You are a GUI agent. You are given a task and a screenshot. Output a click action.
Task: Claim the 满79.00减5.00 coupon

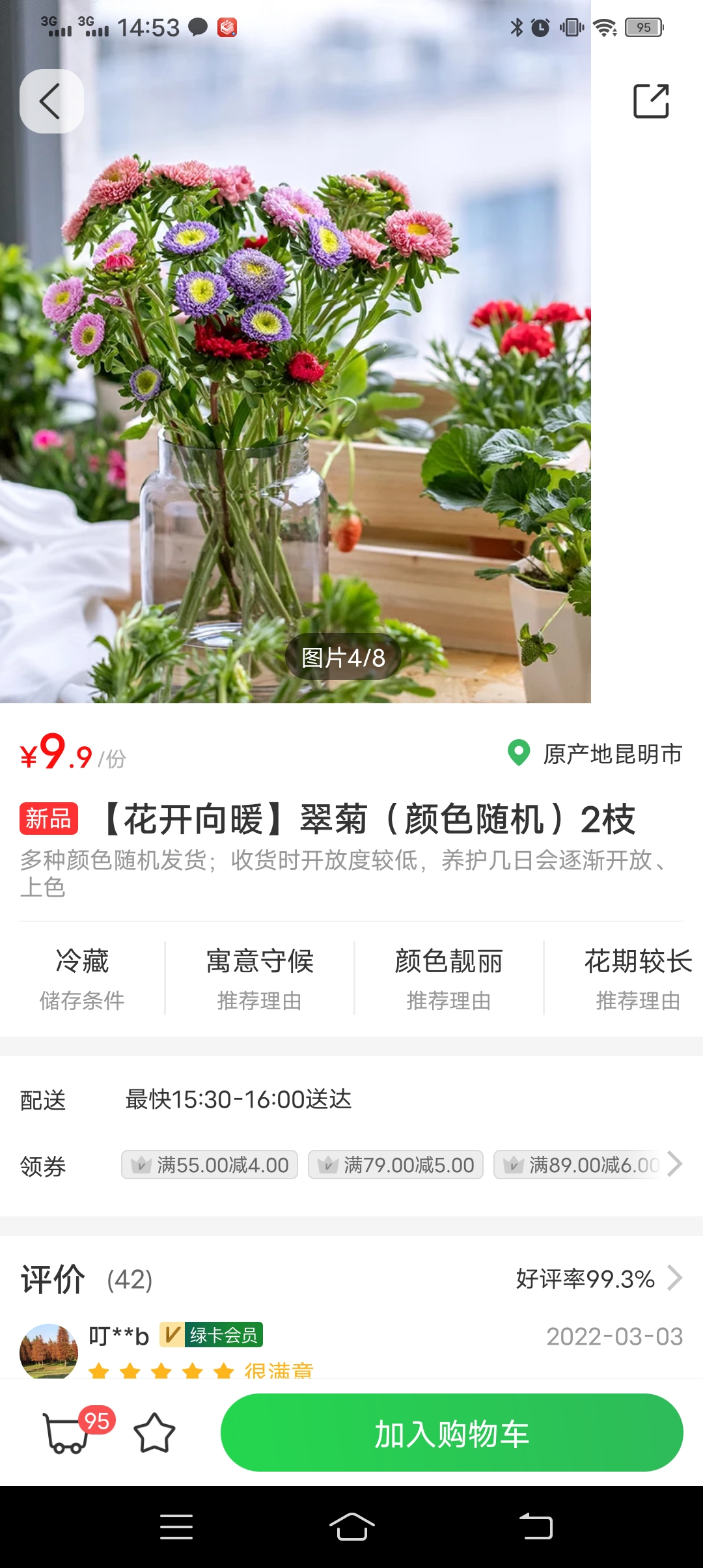click(396, 1165)
